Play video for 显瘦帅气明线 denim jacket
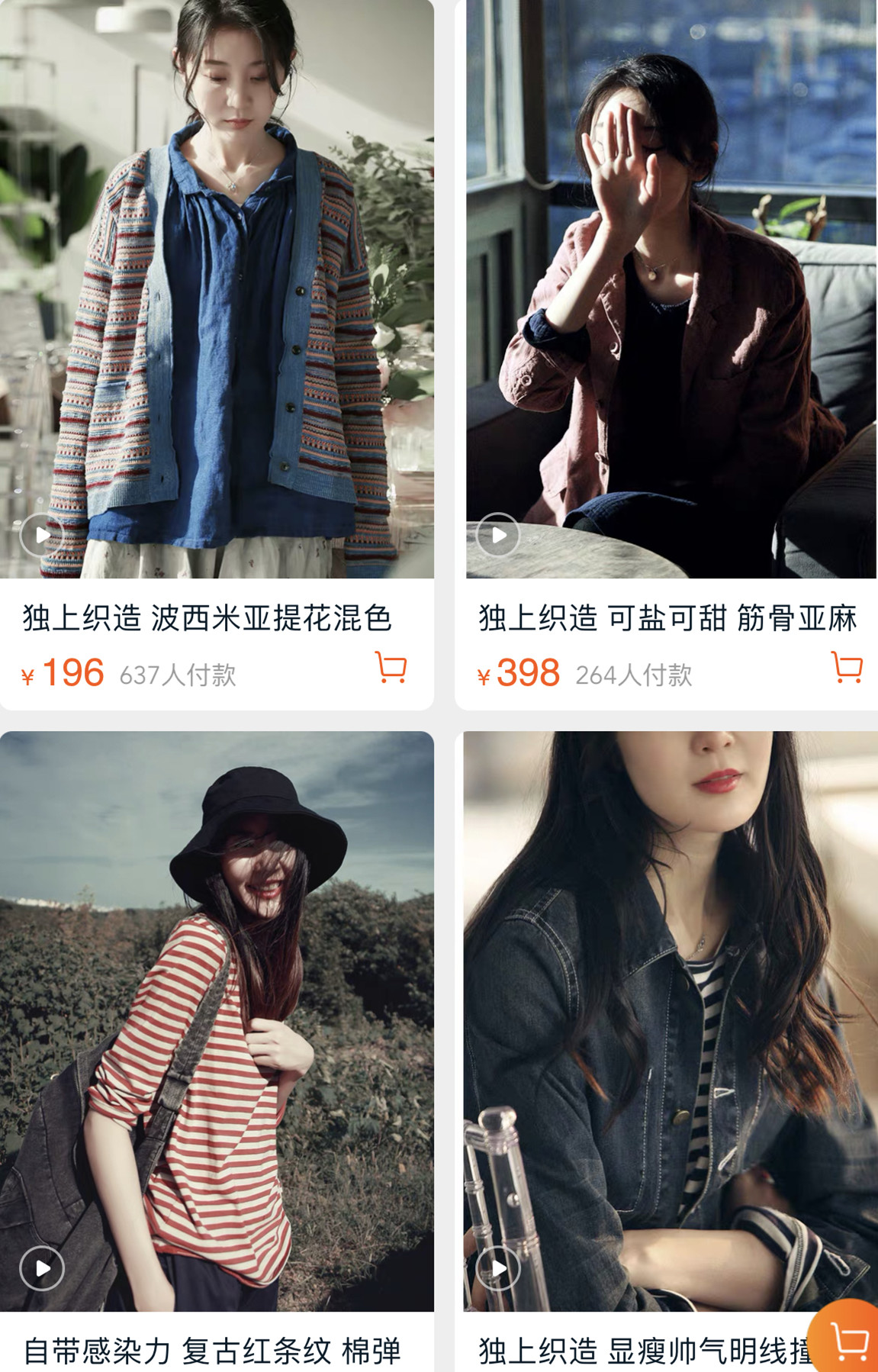 point(497,1268)
